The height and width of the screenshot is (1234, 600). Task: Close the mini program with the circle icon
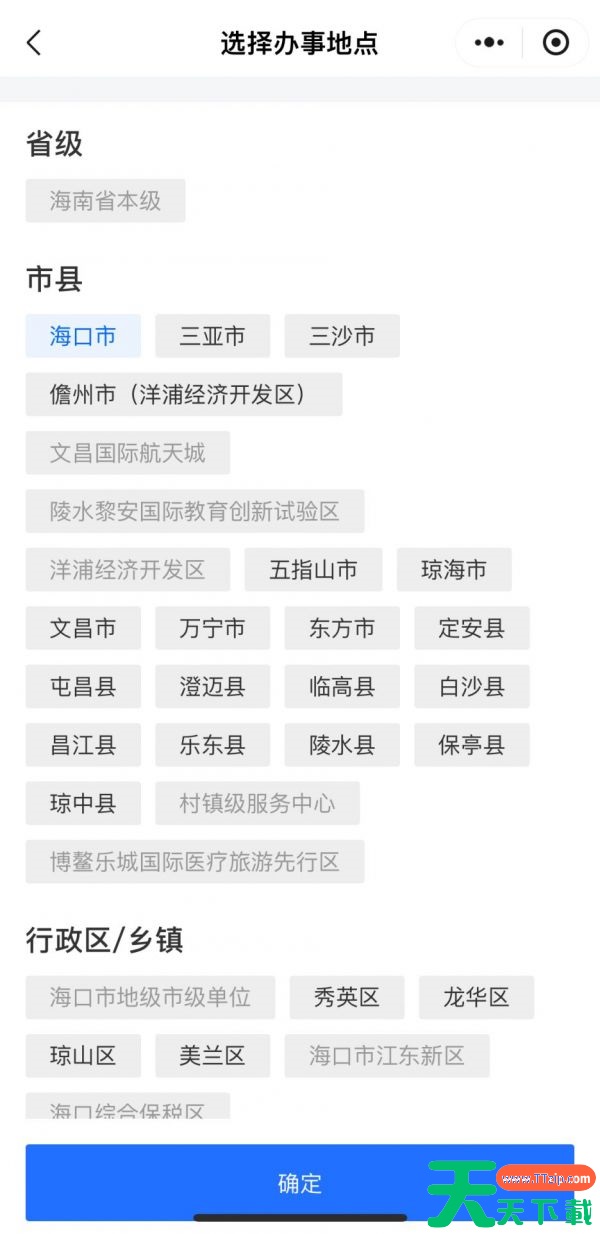pyautogui.click(x=555, y=43)
